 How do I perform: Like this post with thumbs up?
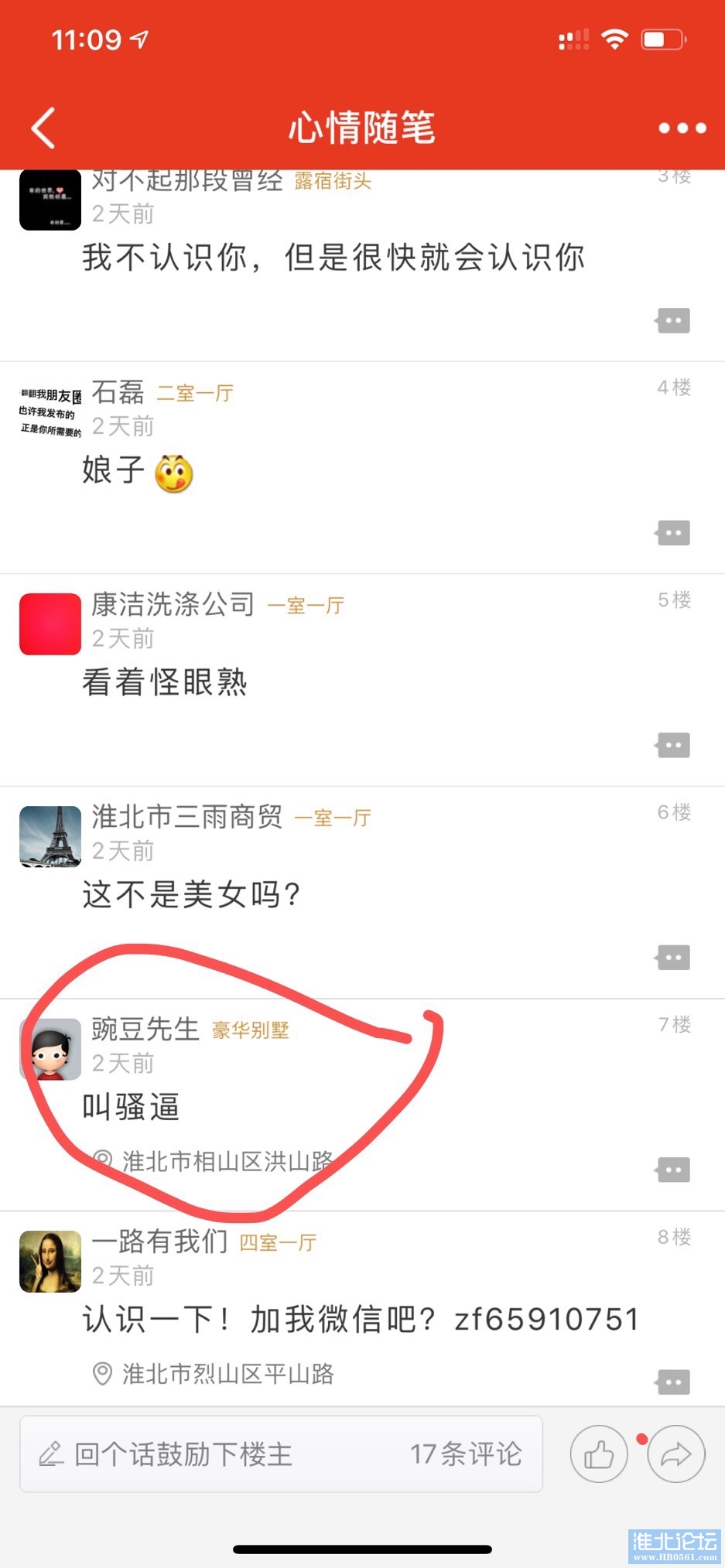pyautogui.click(x=599, y=1454)
